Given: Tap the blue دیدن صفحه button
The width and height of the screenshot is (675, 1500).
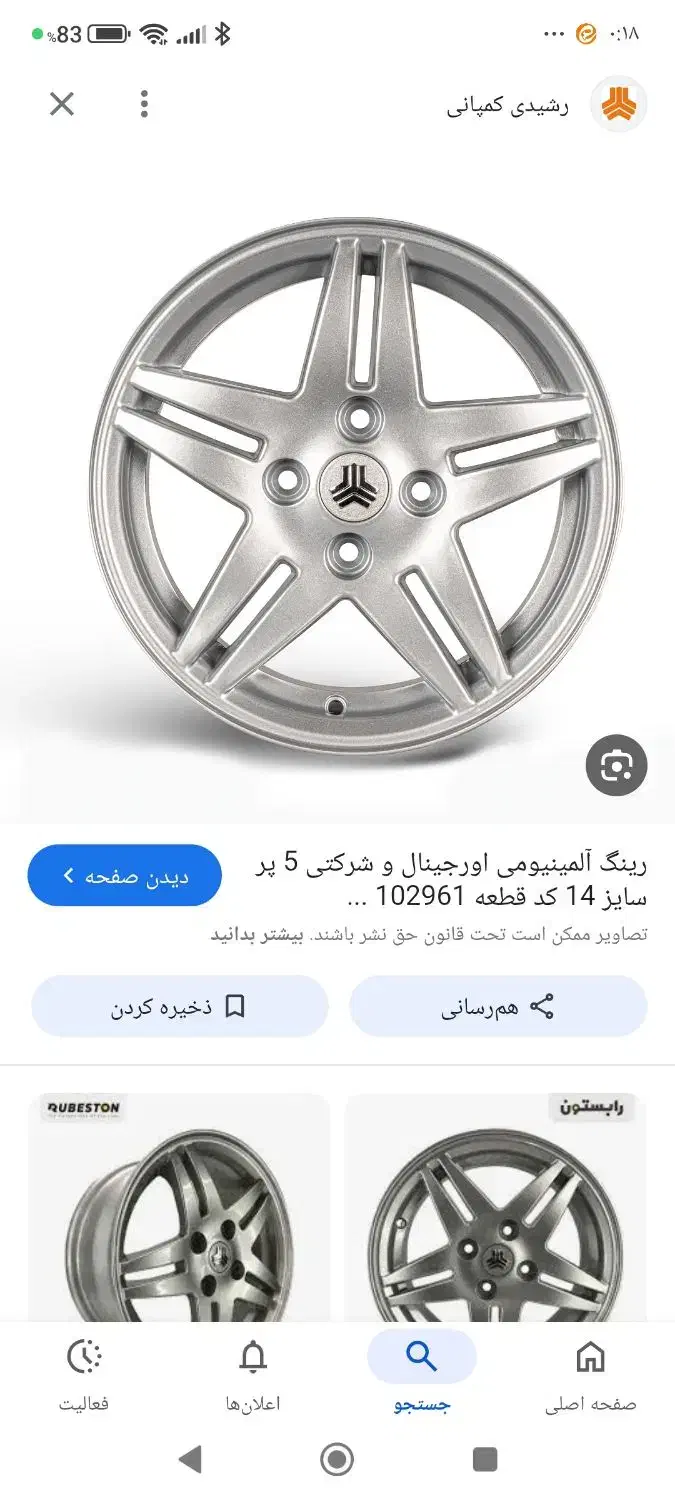Looking at the screenshot, I should coord(125,876).
